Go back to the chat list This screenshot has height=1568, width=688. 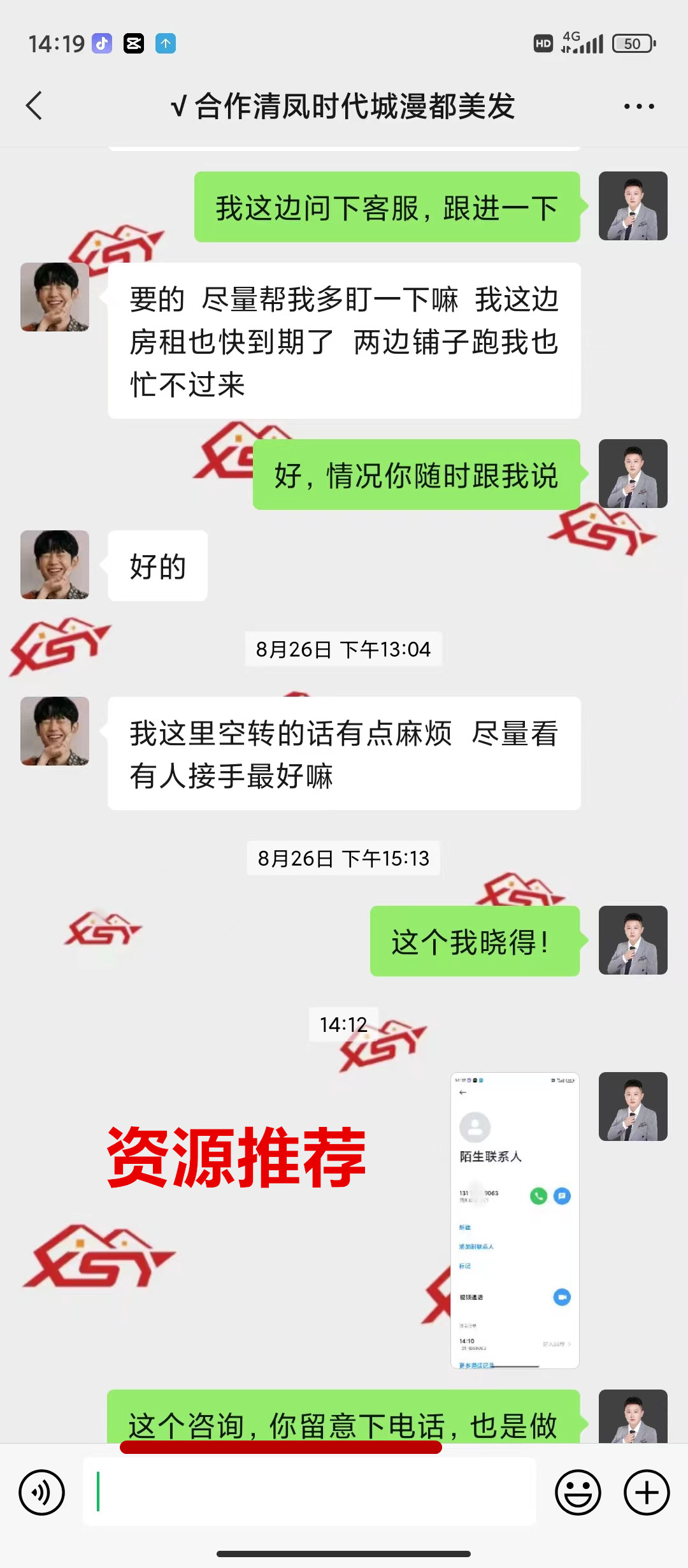[x=34, y=106]
